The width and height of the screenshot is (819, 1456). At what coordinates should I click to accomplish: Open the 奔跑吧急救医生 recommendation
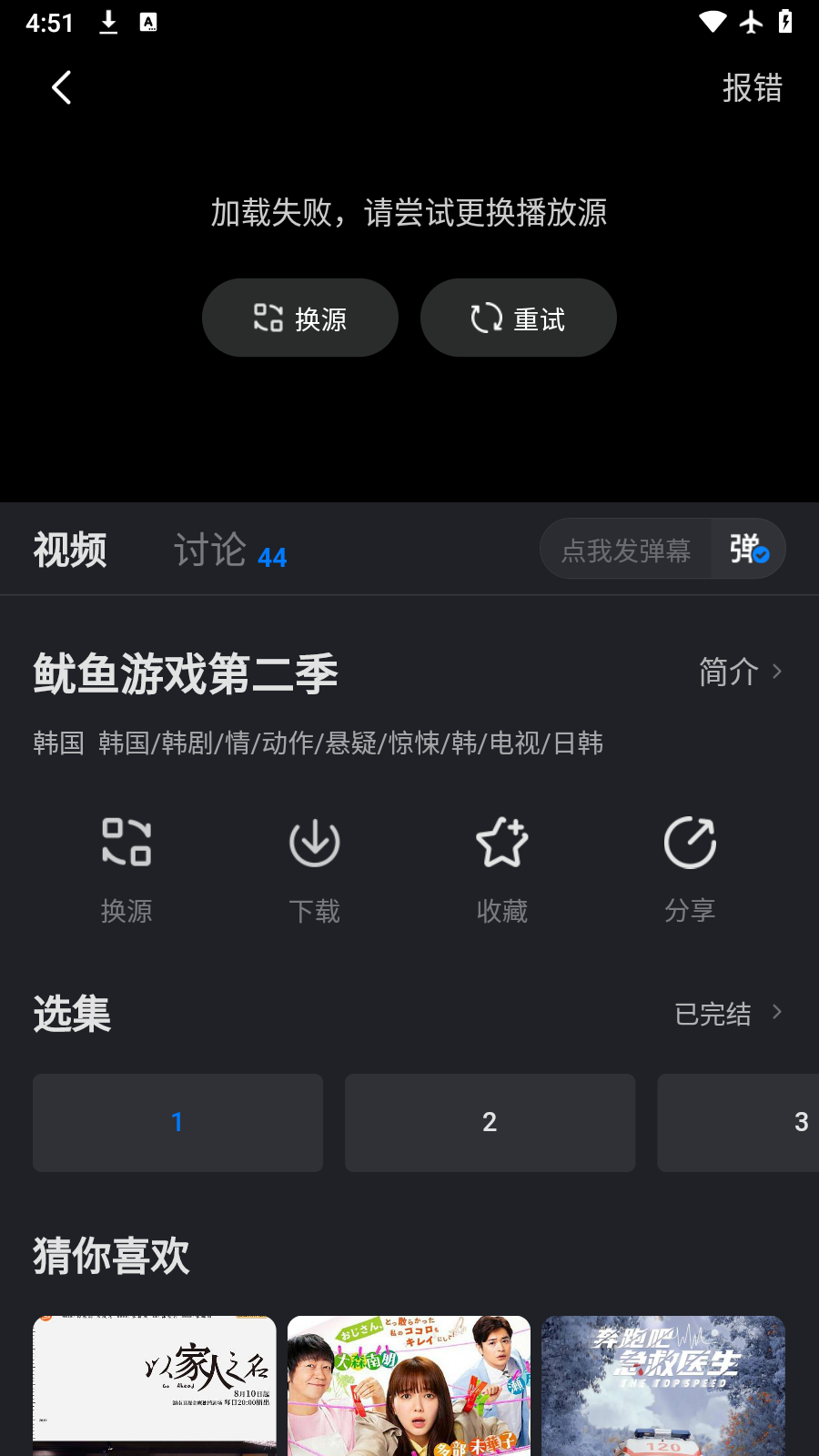663,1385
